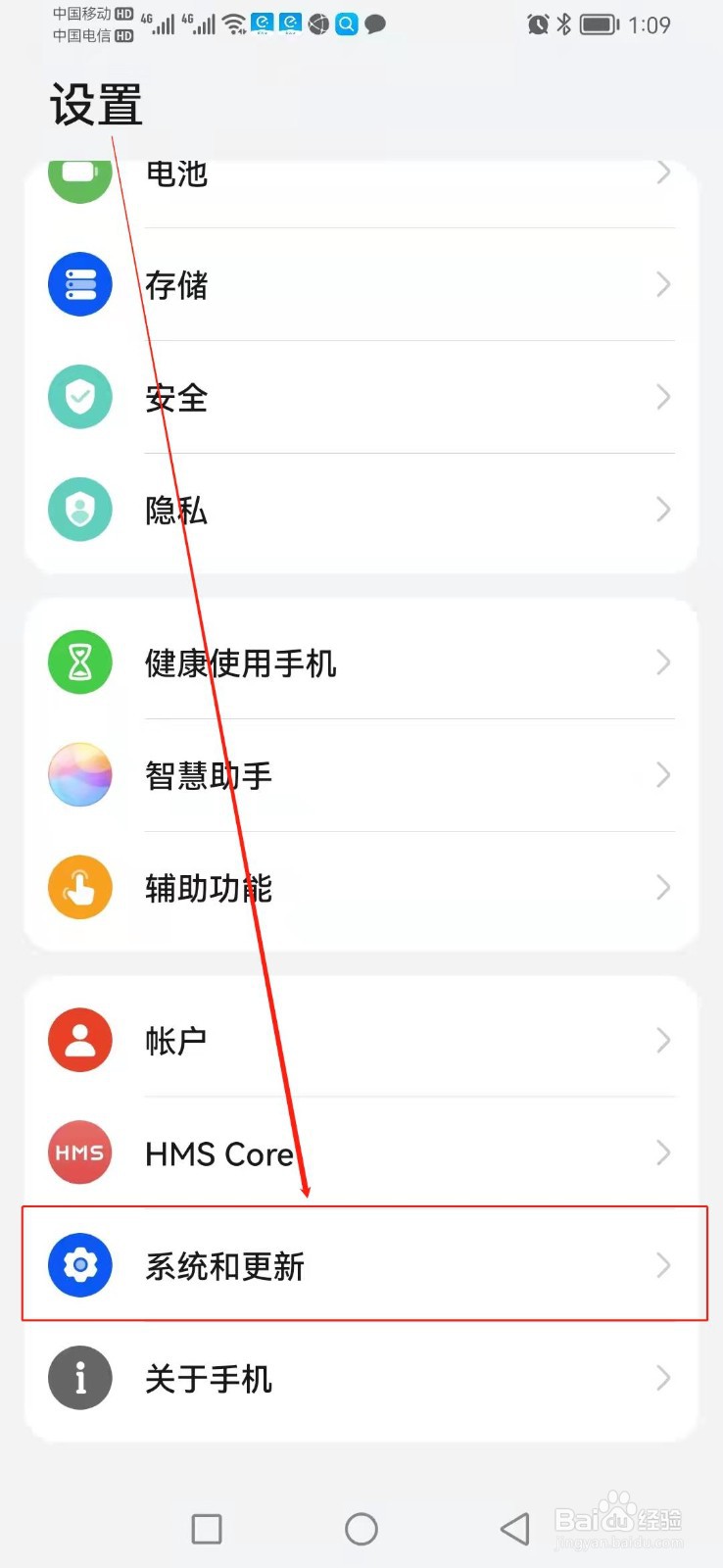This screenshot has height=1568, width=723.
Task: Tap the Bluetooth status bar icon
Action: click(565, 24)
